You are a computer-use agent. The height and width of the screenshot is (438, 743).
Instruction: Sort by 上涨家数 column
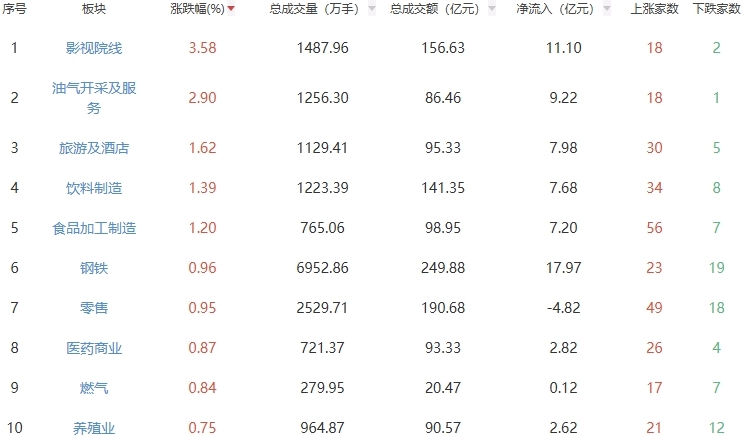coord(654,9)
